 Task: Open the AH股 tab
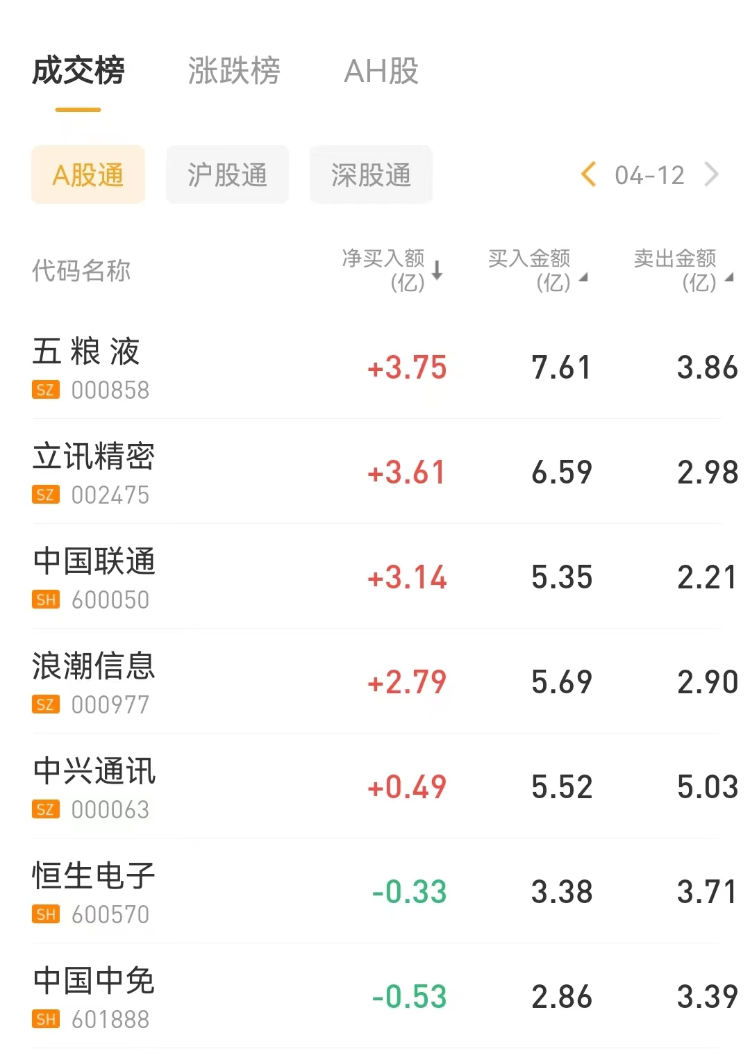(381, 72)
